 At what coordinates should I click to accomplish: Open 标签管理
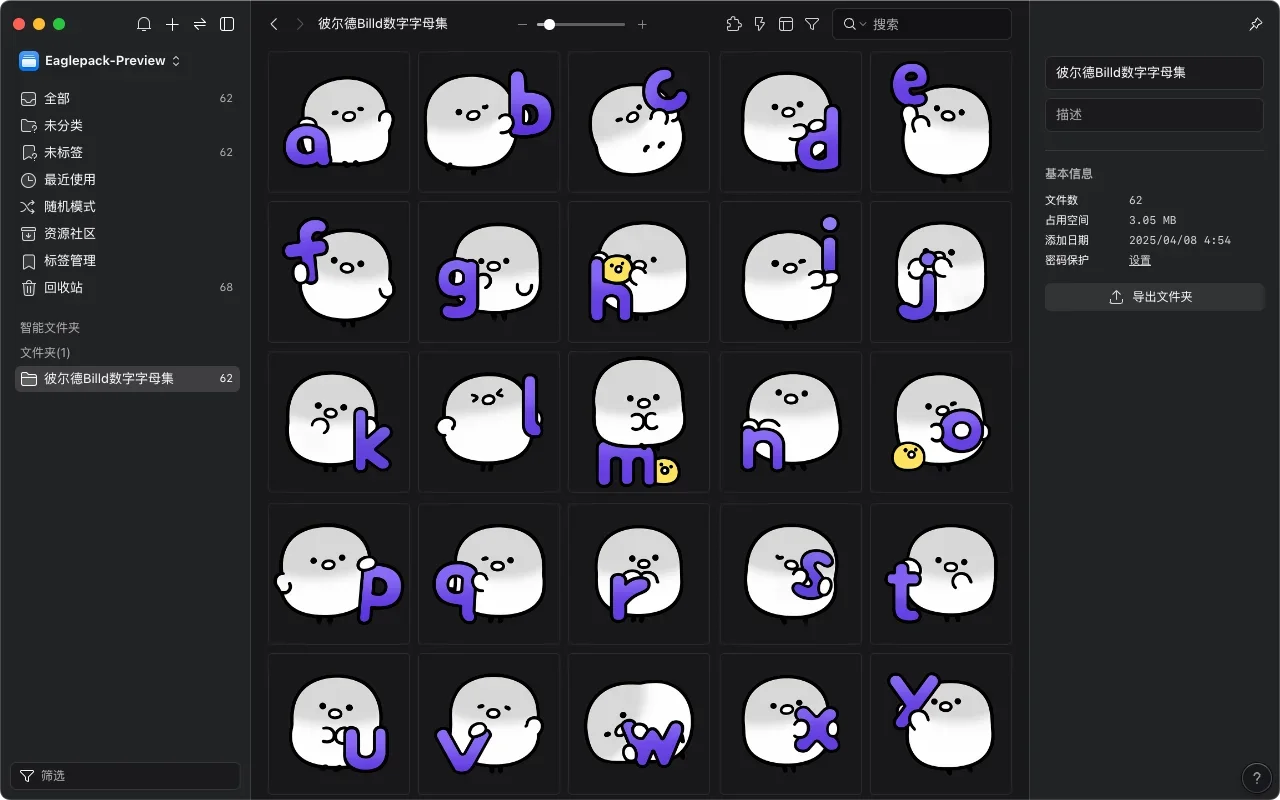tap(69, 260)
